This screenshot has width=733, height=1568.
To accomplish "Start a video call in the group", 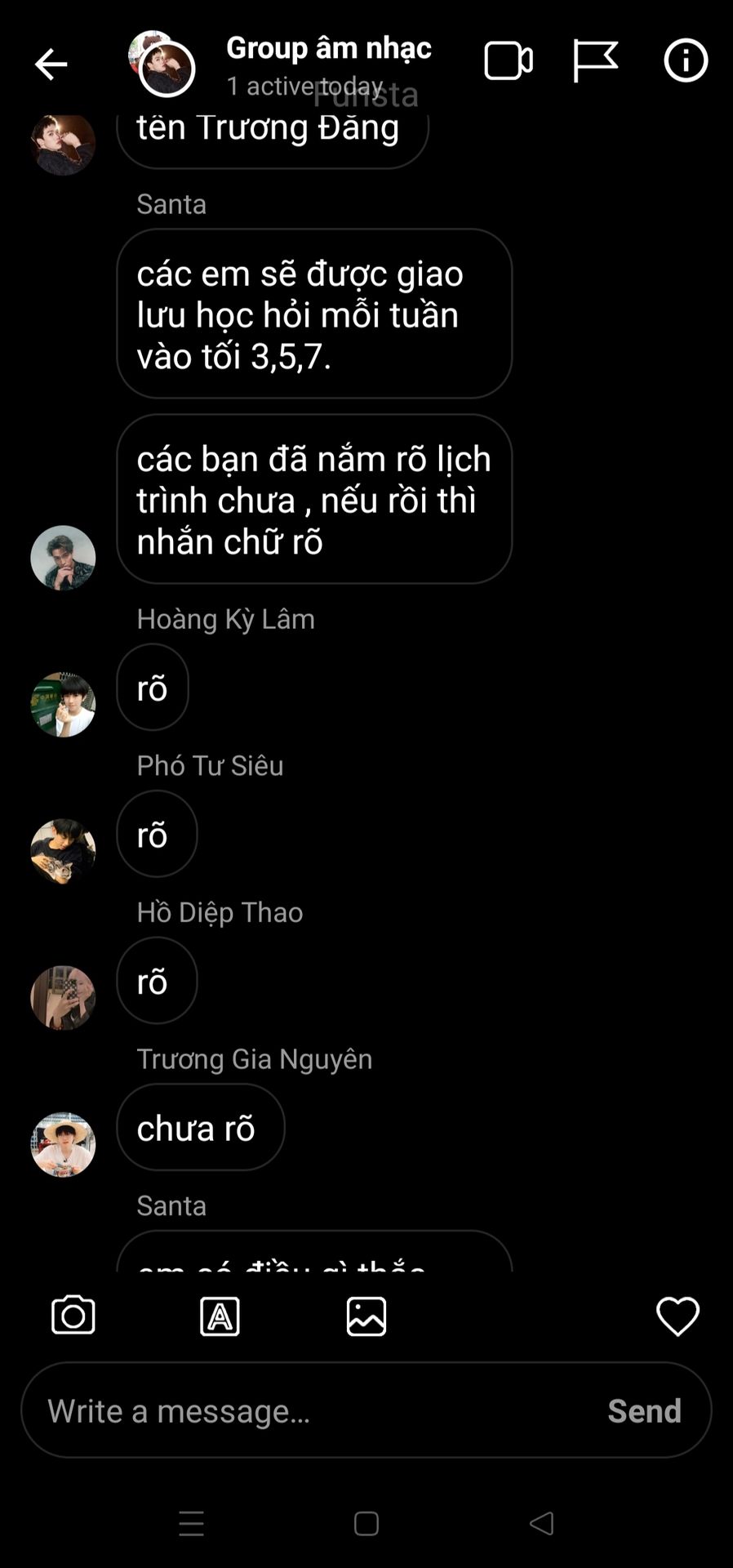I will tap(508, 61).
